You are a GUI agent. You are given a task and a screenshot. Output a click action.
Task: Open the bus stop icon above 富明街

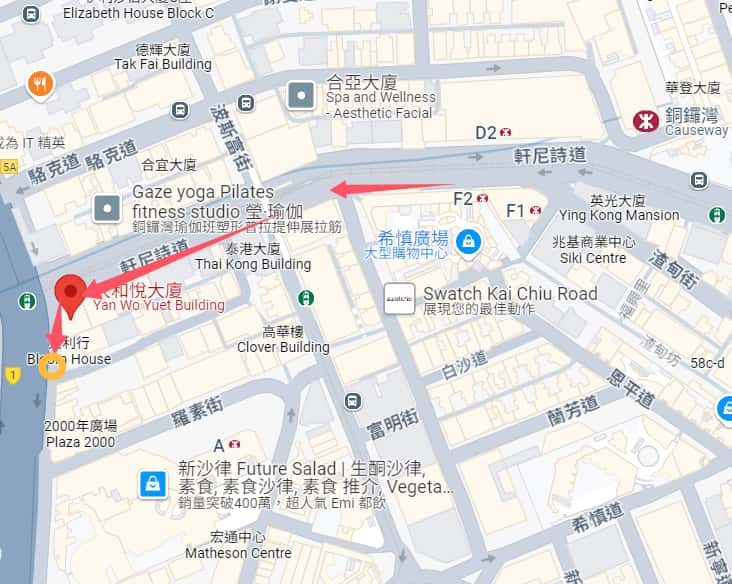pyautogui.click(x=353, y=401)
